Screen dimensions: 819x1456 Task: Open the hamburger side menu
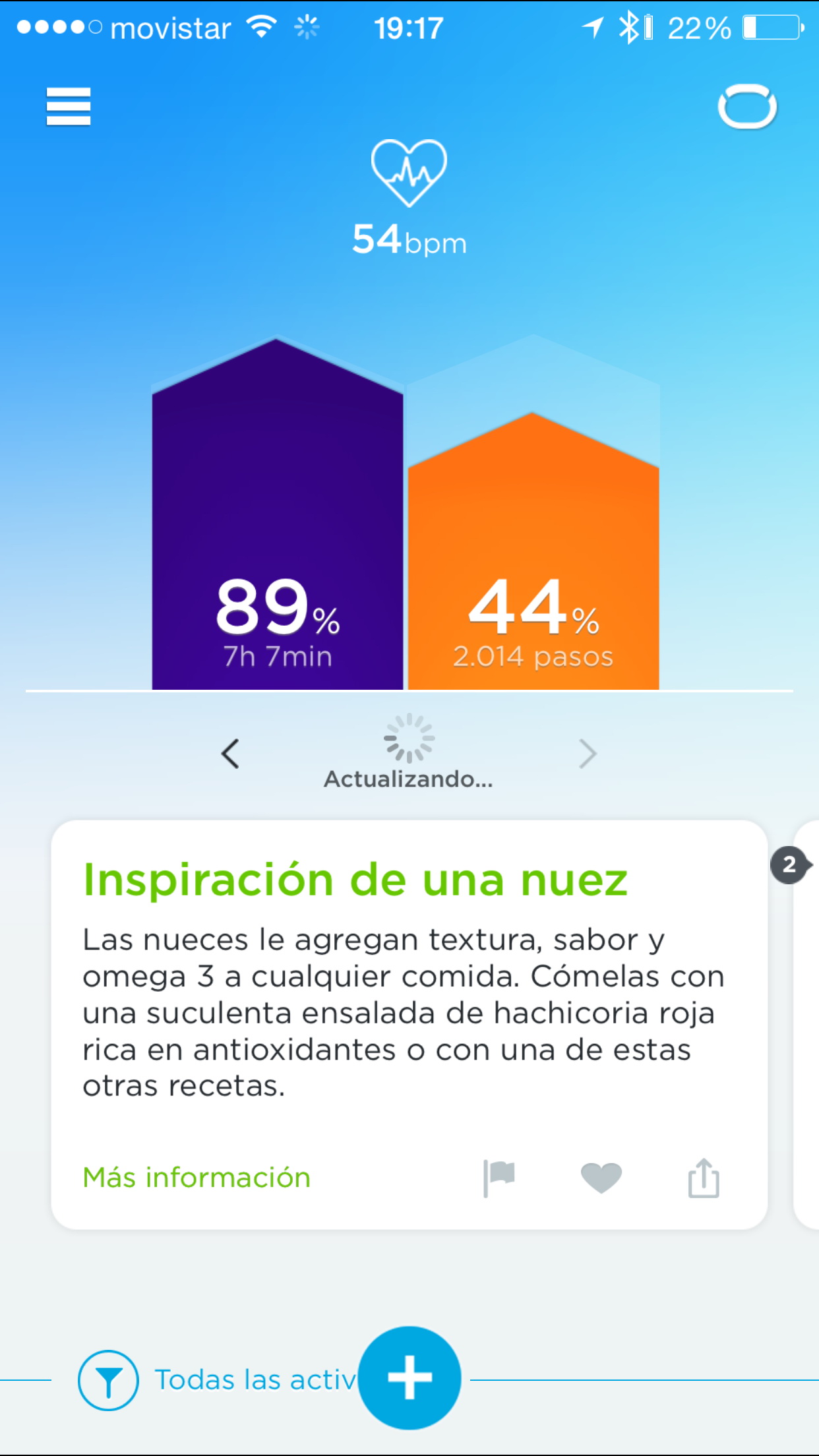tap(68, 106)
